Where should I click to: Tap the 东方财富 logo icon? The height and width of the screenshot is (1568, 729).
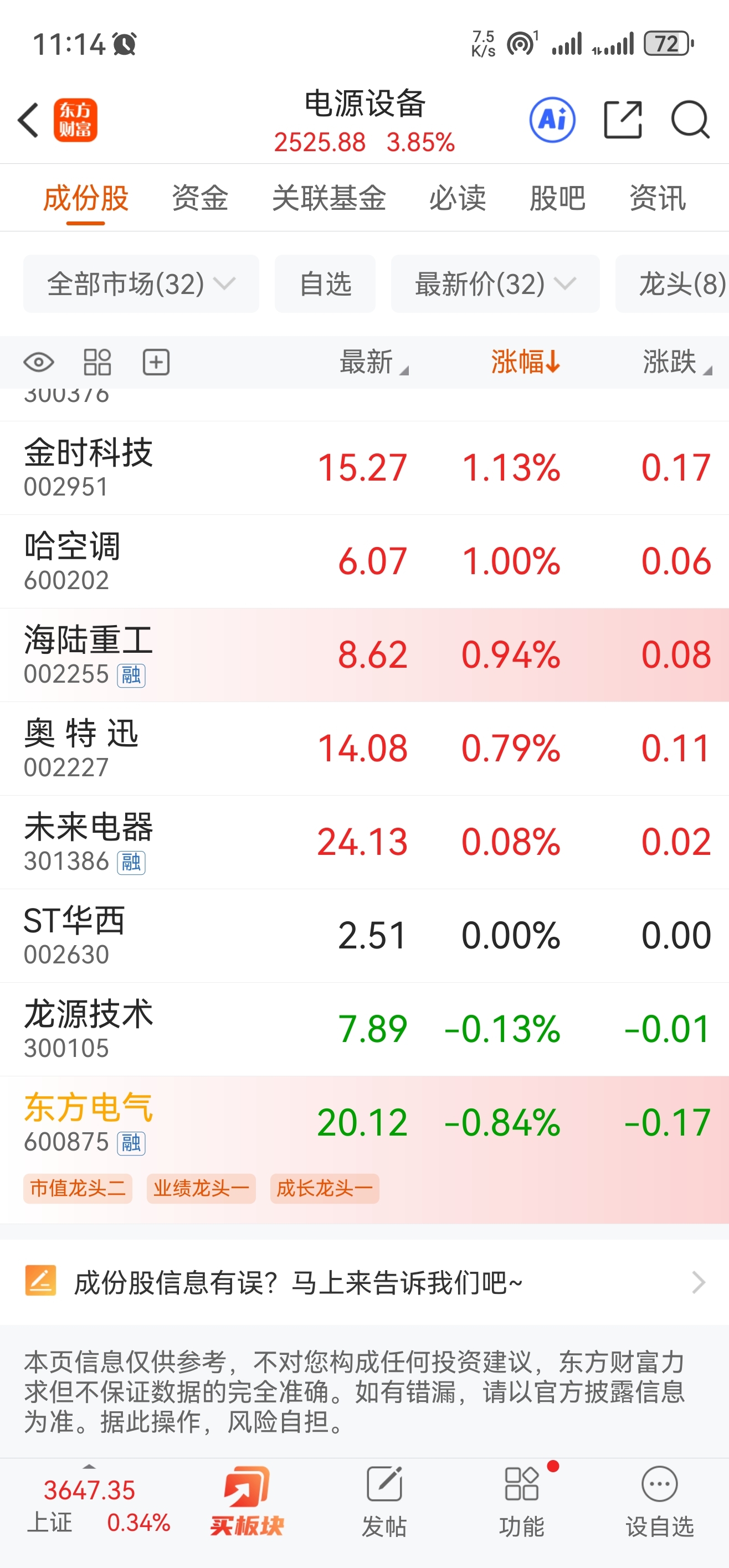(x=75, y=120)
